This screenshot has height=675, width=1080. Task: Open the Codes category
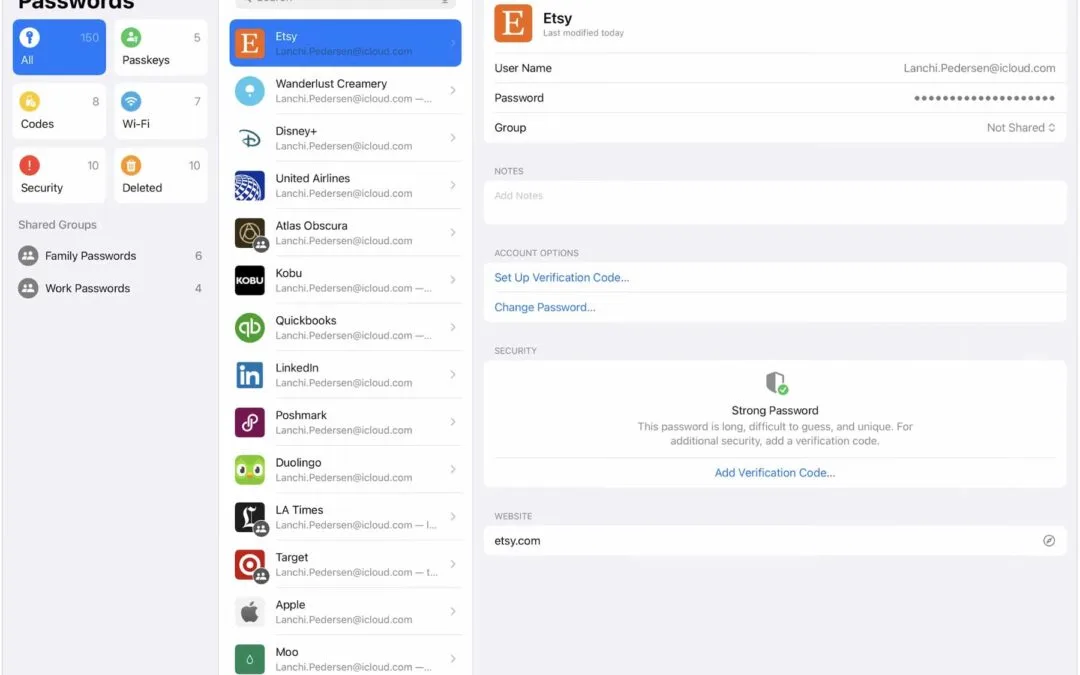coord(59,111)
